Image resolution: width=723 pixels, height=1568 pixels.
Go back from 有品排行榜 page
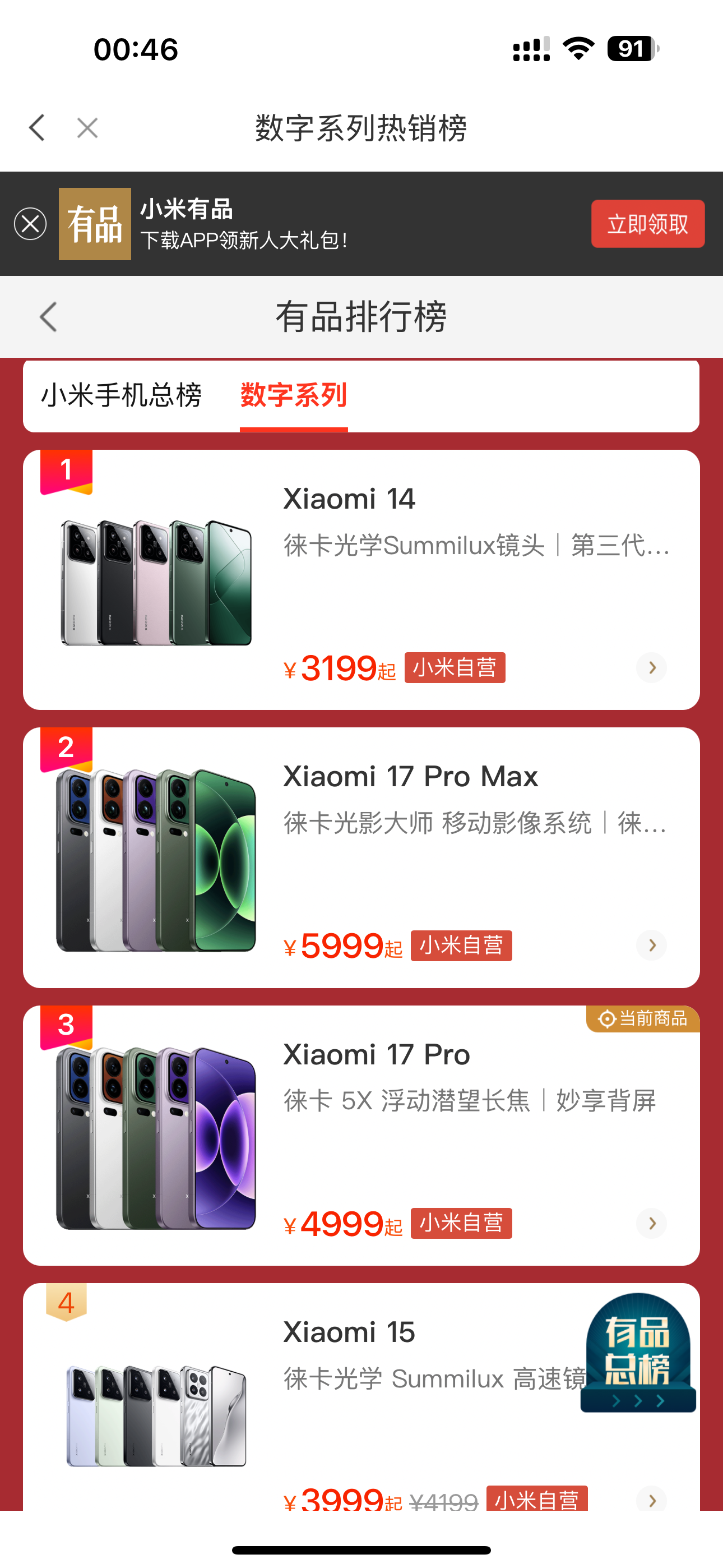tap(49, 317)
